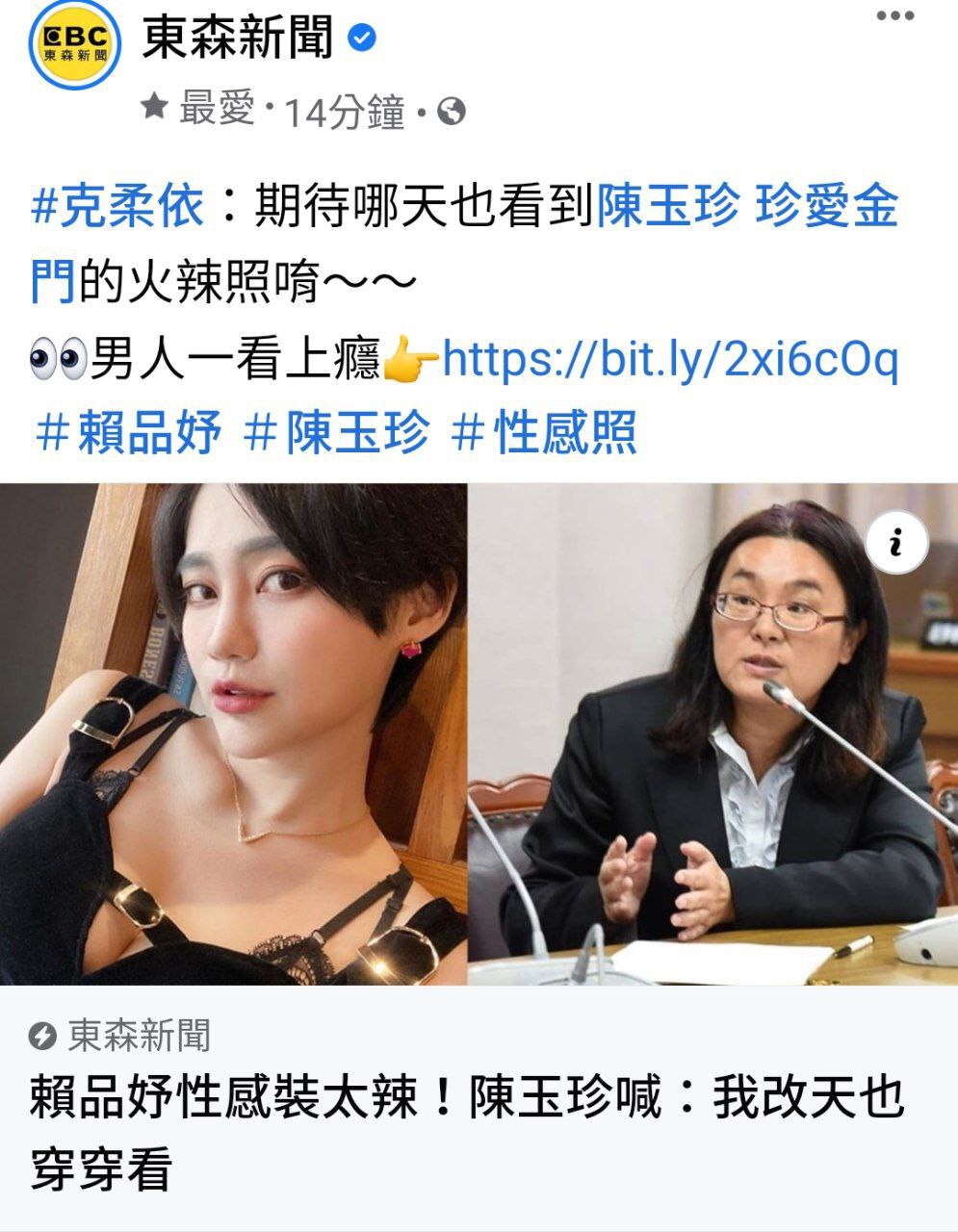The height and width of the screenshot is (1232, 958).
Task: Open the #性感照 hashtag
Action: (544, 432)
